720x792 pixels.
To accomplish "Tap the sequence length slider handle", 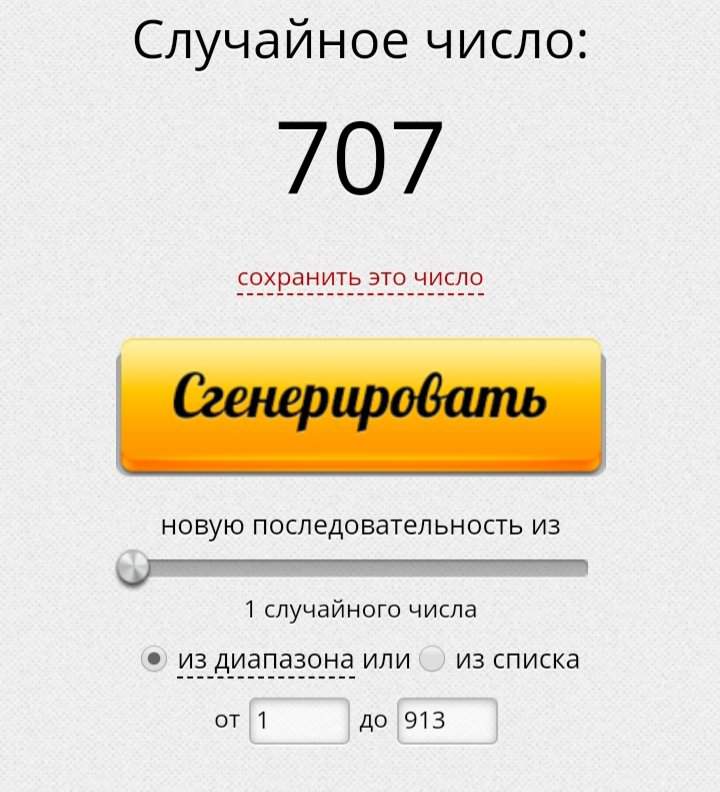I will (x=132, y=569).
